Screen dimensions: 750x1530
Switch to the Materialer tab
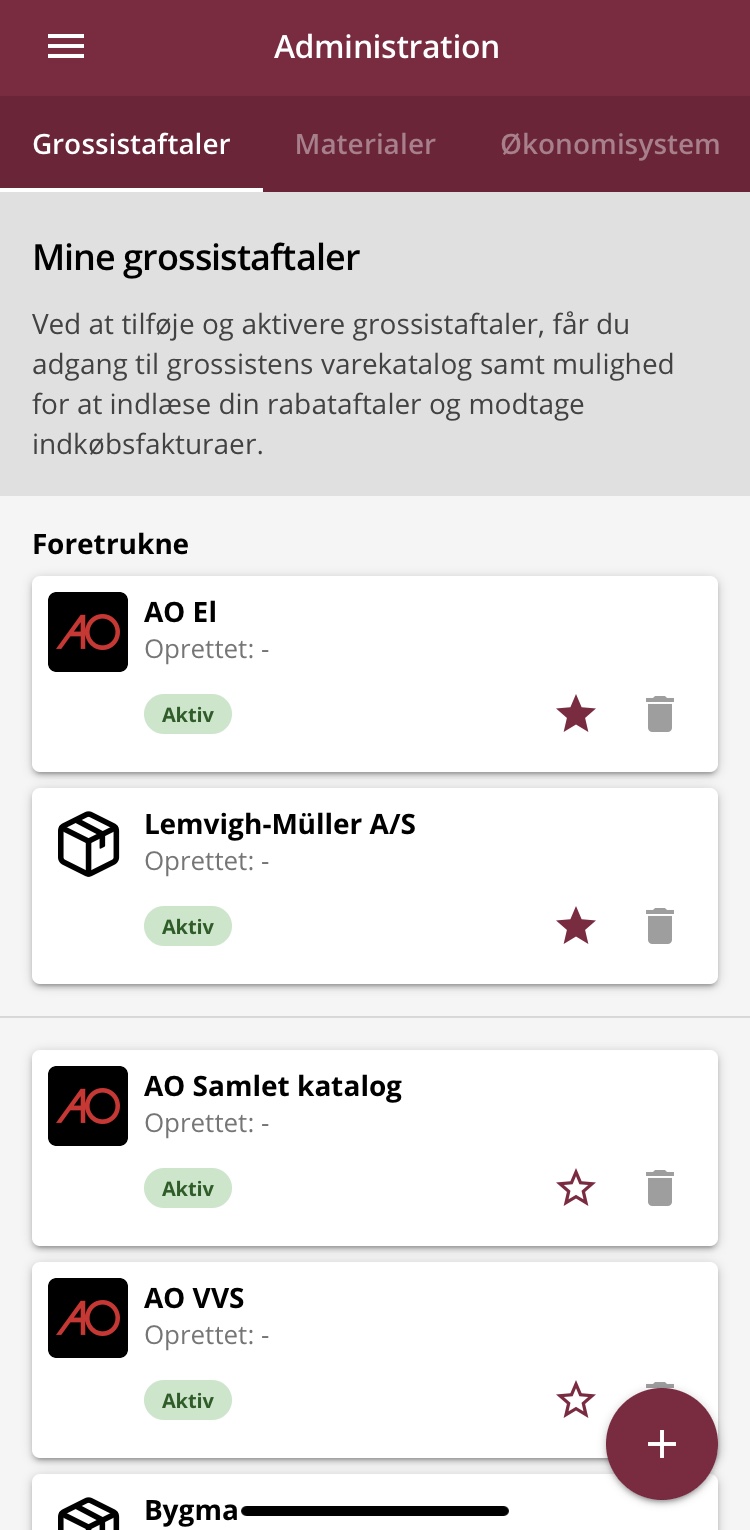point(365,144)
